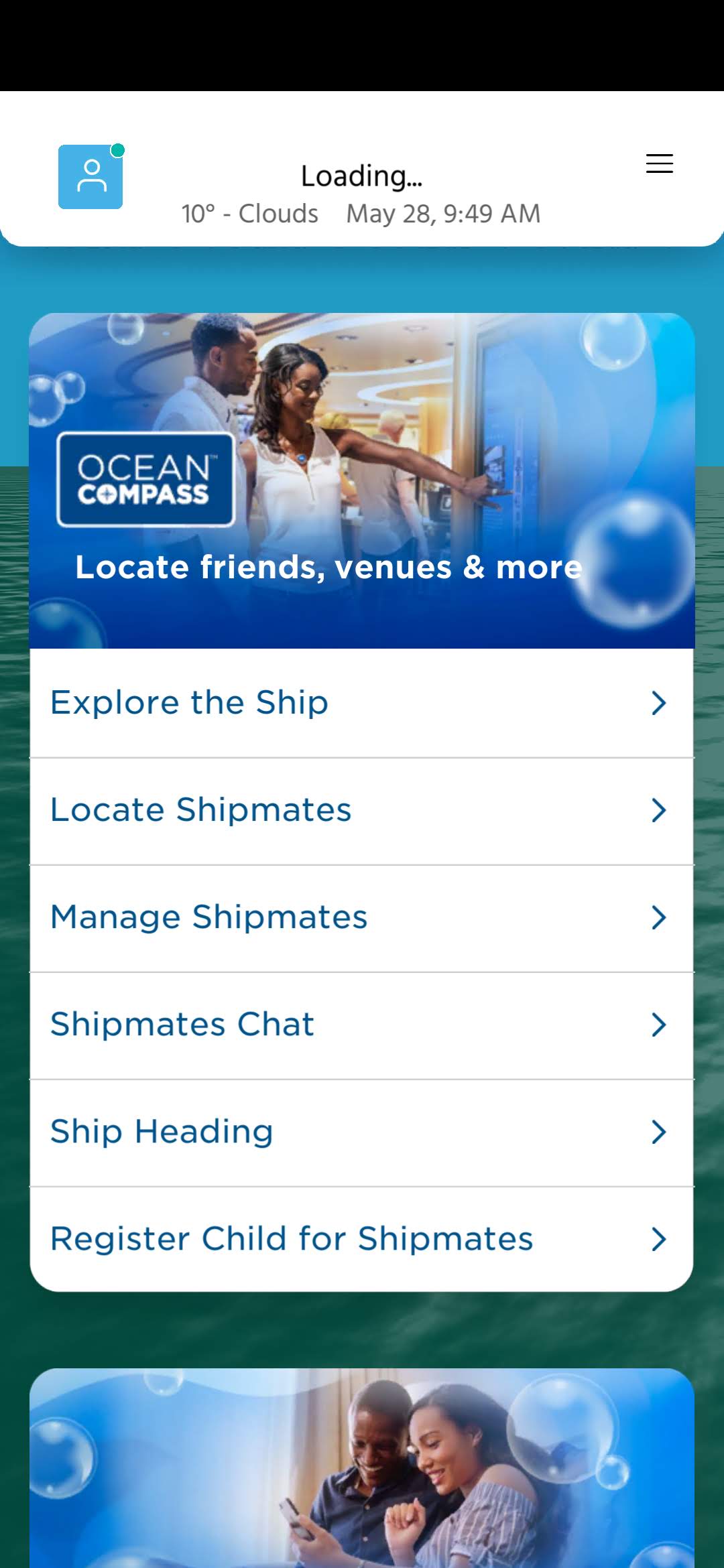Select Shipmates Chat

point(182,1024)
